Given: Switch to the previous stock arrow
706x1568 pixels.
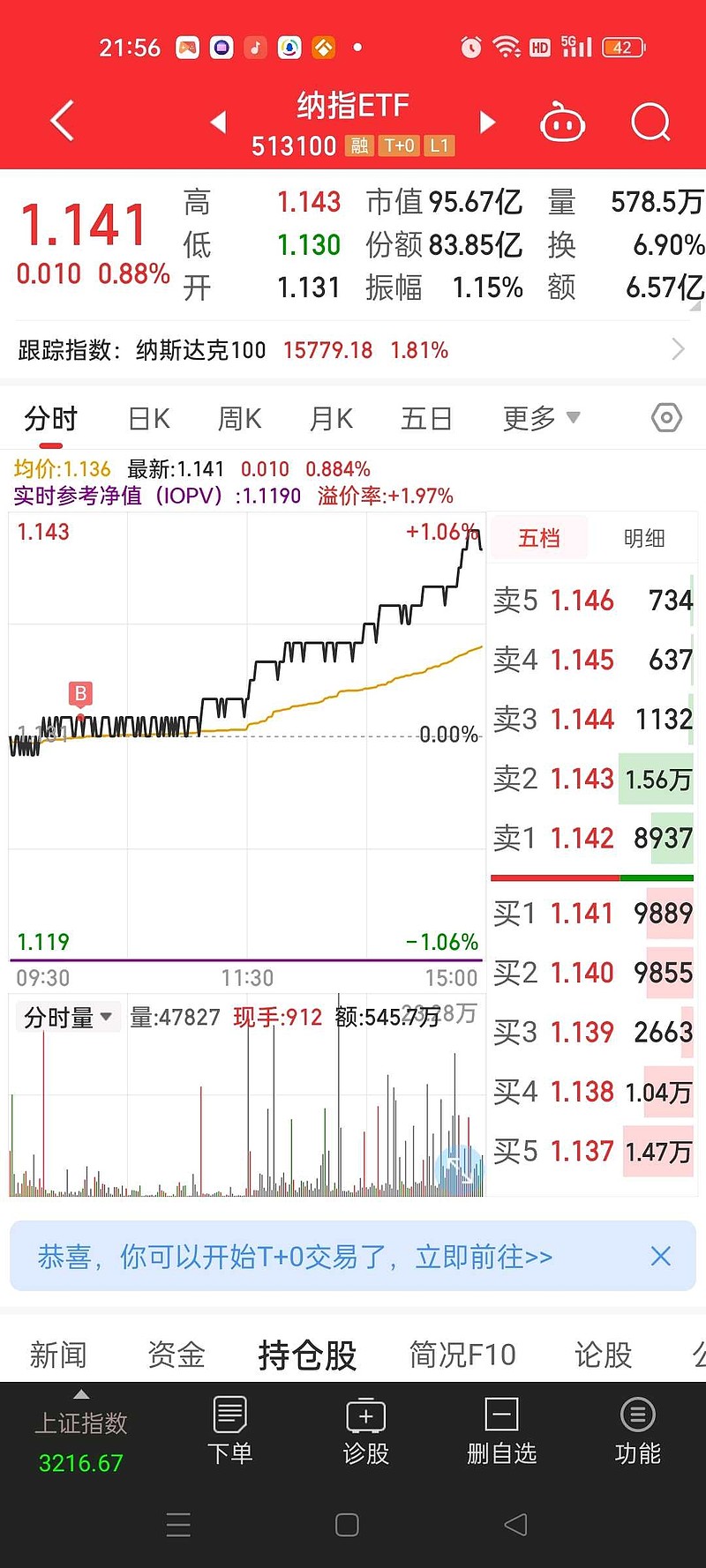Looking at the screenshot, I should pyautogui.click(x=219, y=122).
